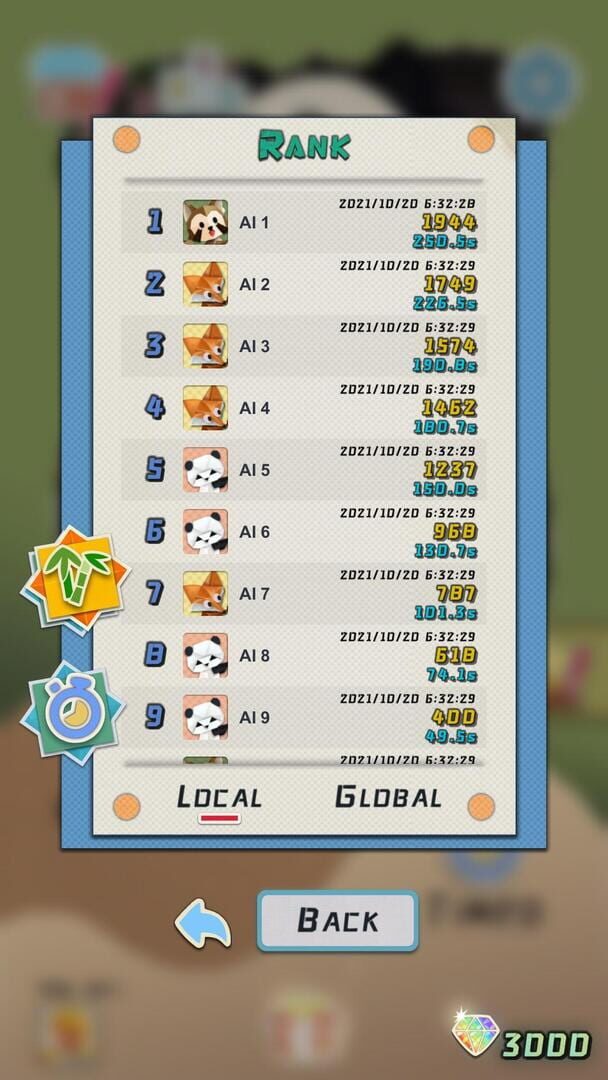Tap the Back button
608x1080 pixels.
[x=337, y=920]
